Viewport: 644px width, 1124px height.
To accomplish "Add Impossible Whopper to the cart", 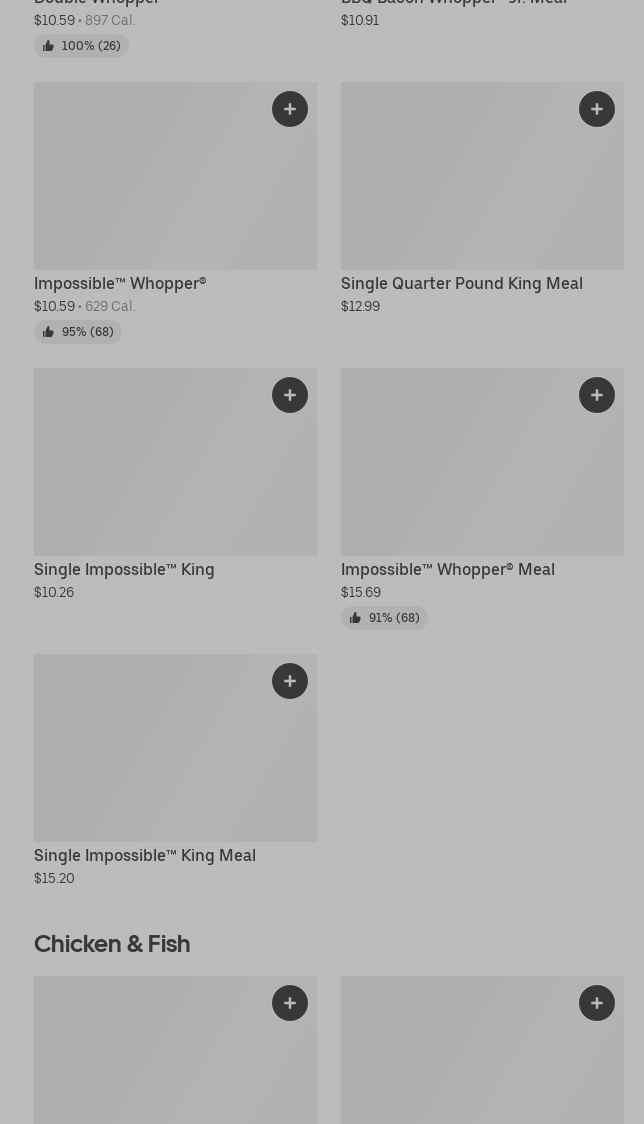I will tap(290, 109).
